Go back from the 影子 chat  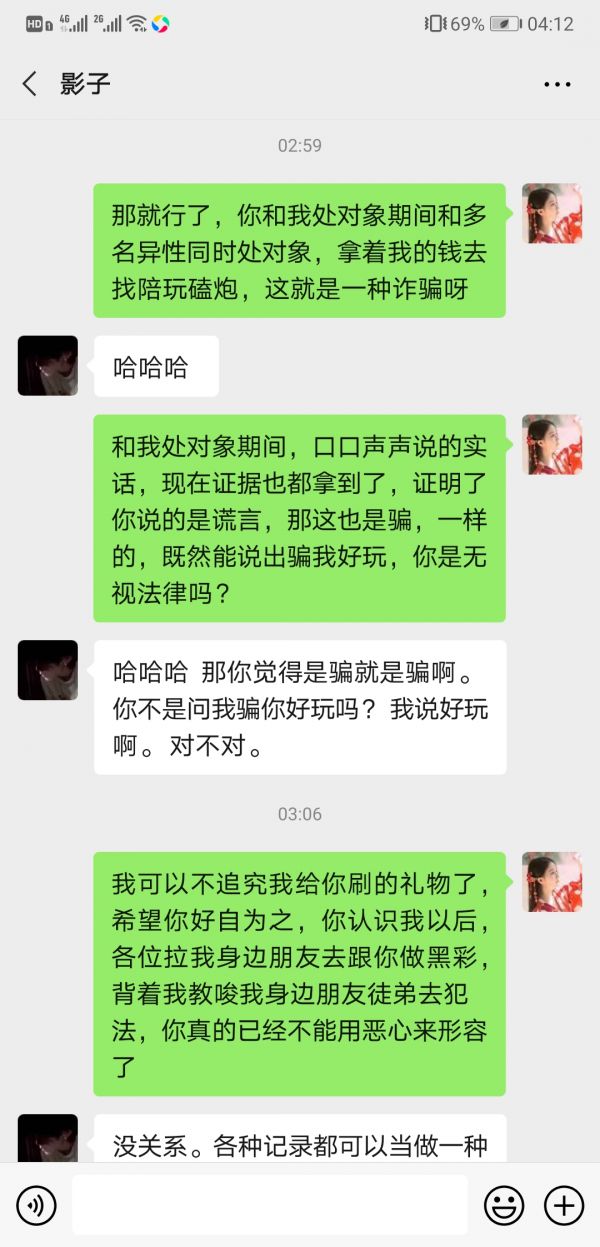[x=30, y=84]
